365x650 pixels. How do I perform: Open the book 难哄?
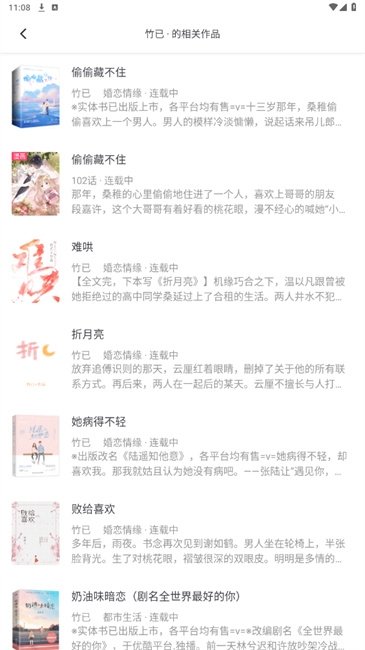[182, 271]
